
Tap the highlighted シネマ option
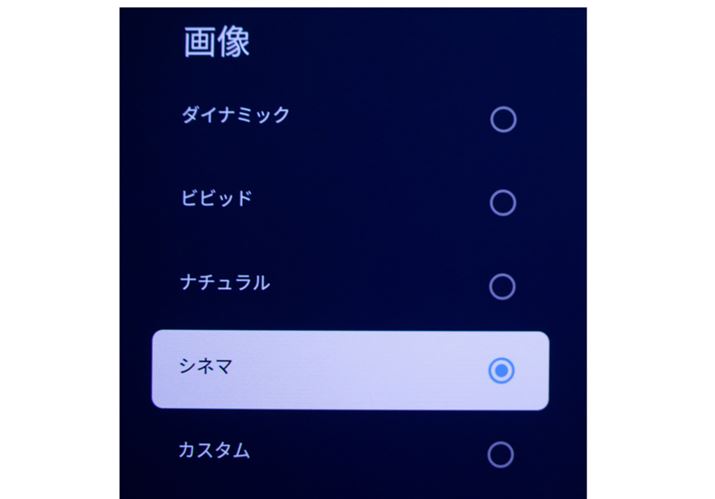[350, 370]
